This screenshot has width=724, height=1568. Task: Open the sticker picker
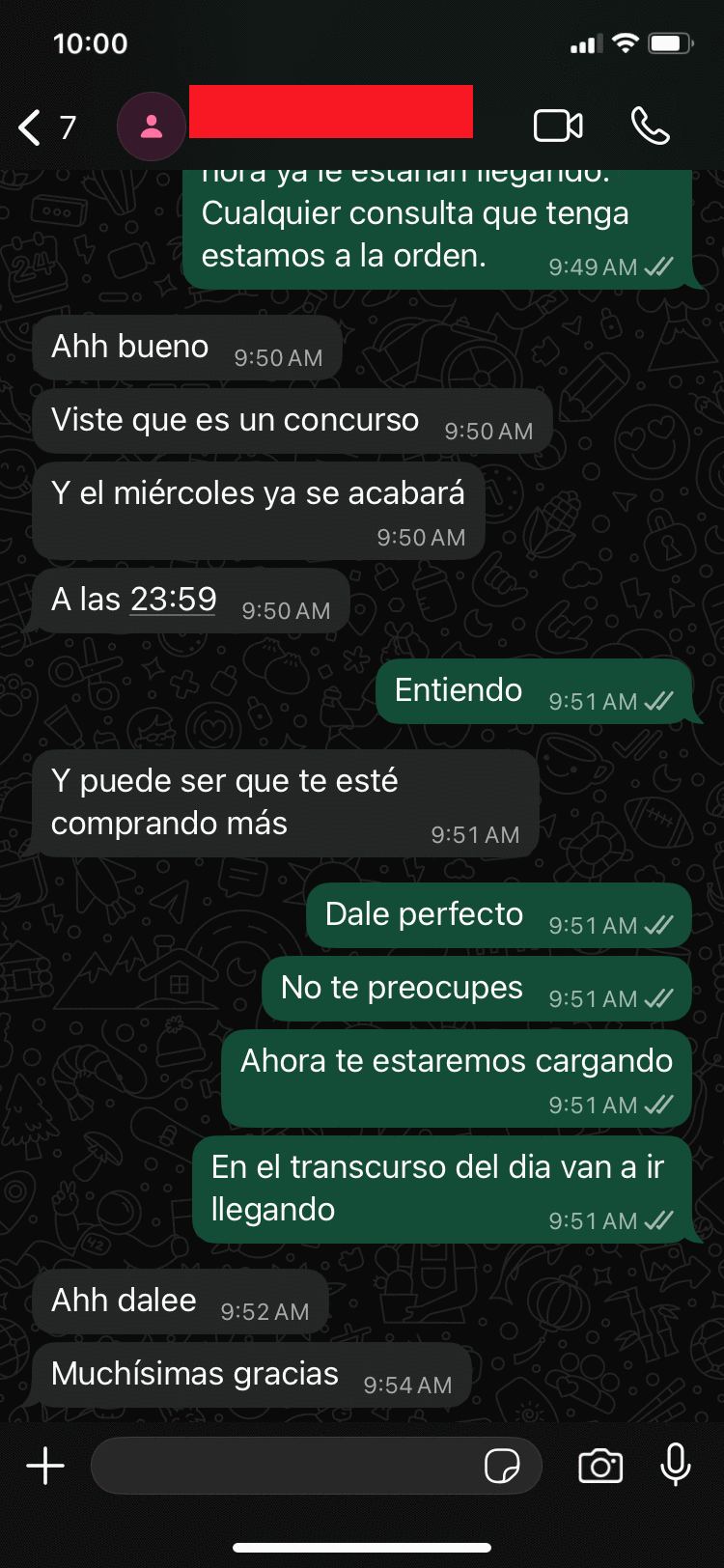(x=501, y=1466)
